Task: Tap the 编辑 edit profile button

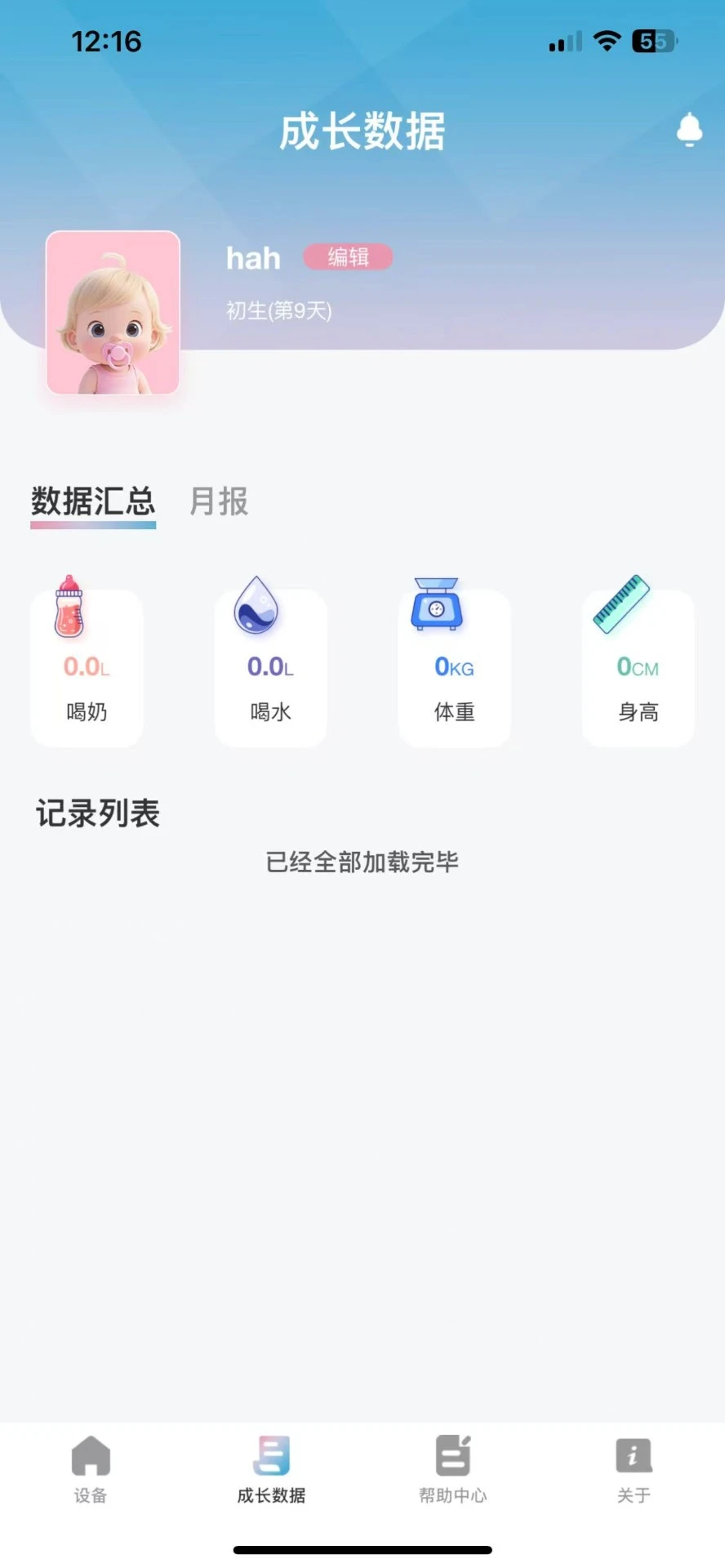Action: 348,257
